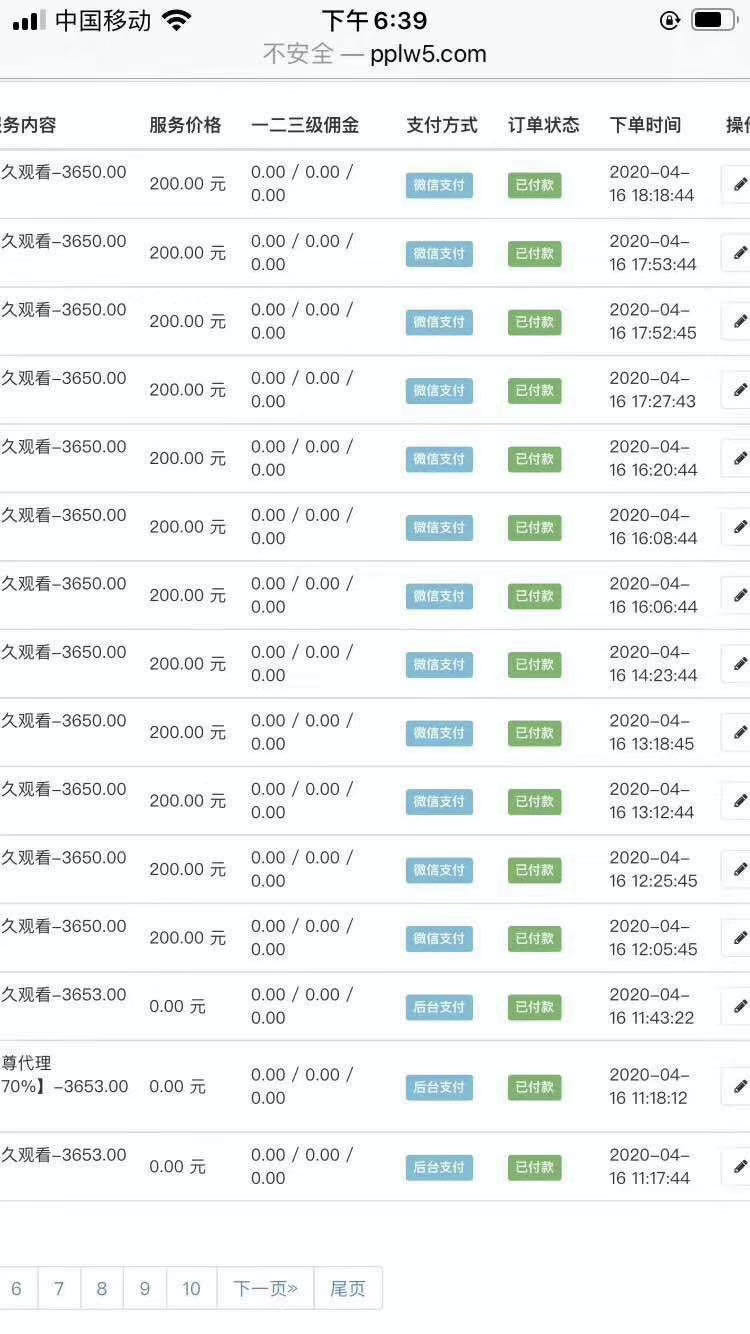The image size is (750, 1334).
Task: Edit the order placed at 11:43:22
Action: coord(738,1006)
